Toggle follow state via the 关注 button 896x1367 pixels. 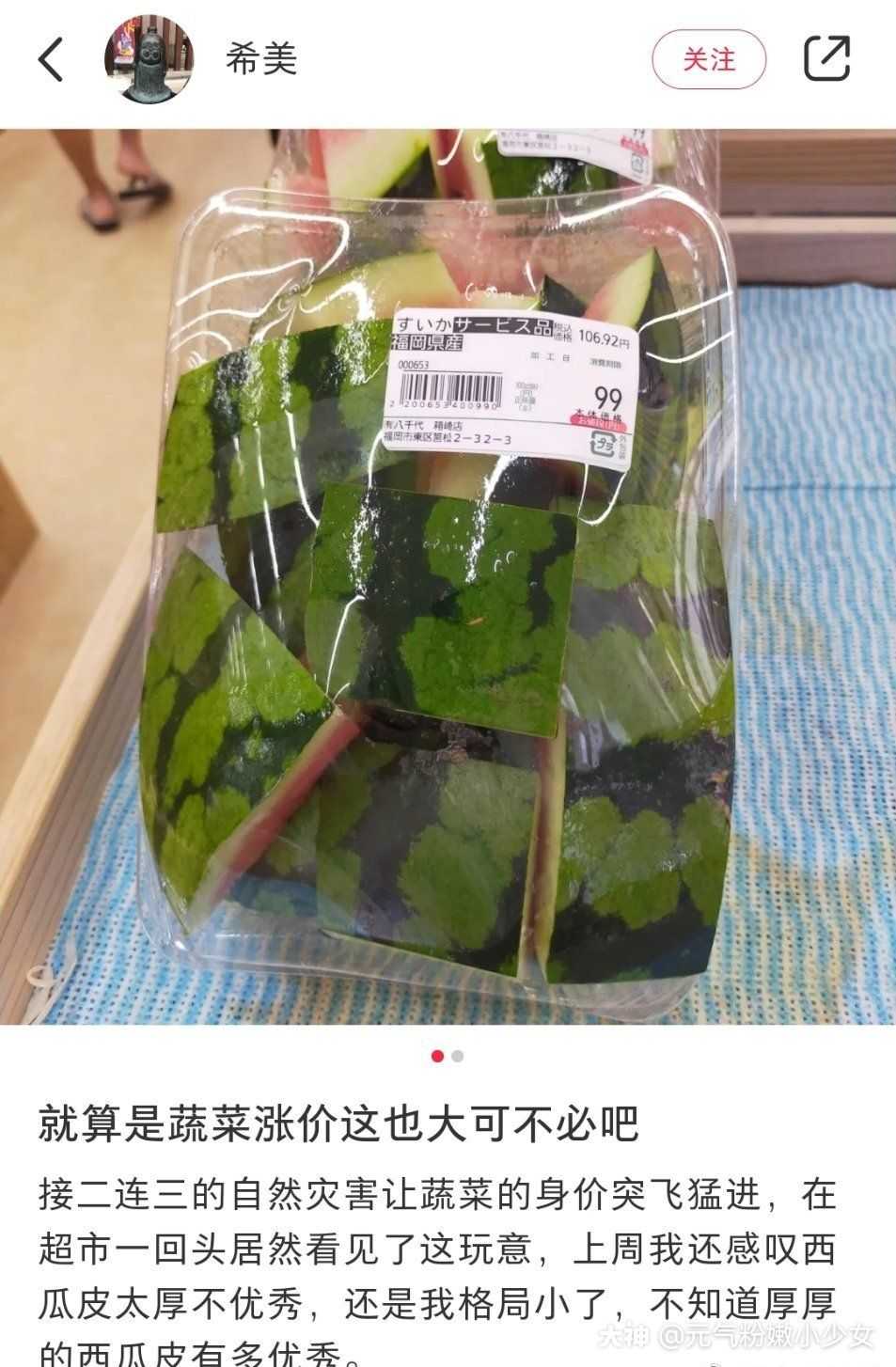(x=710, y=60)
